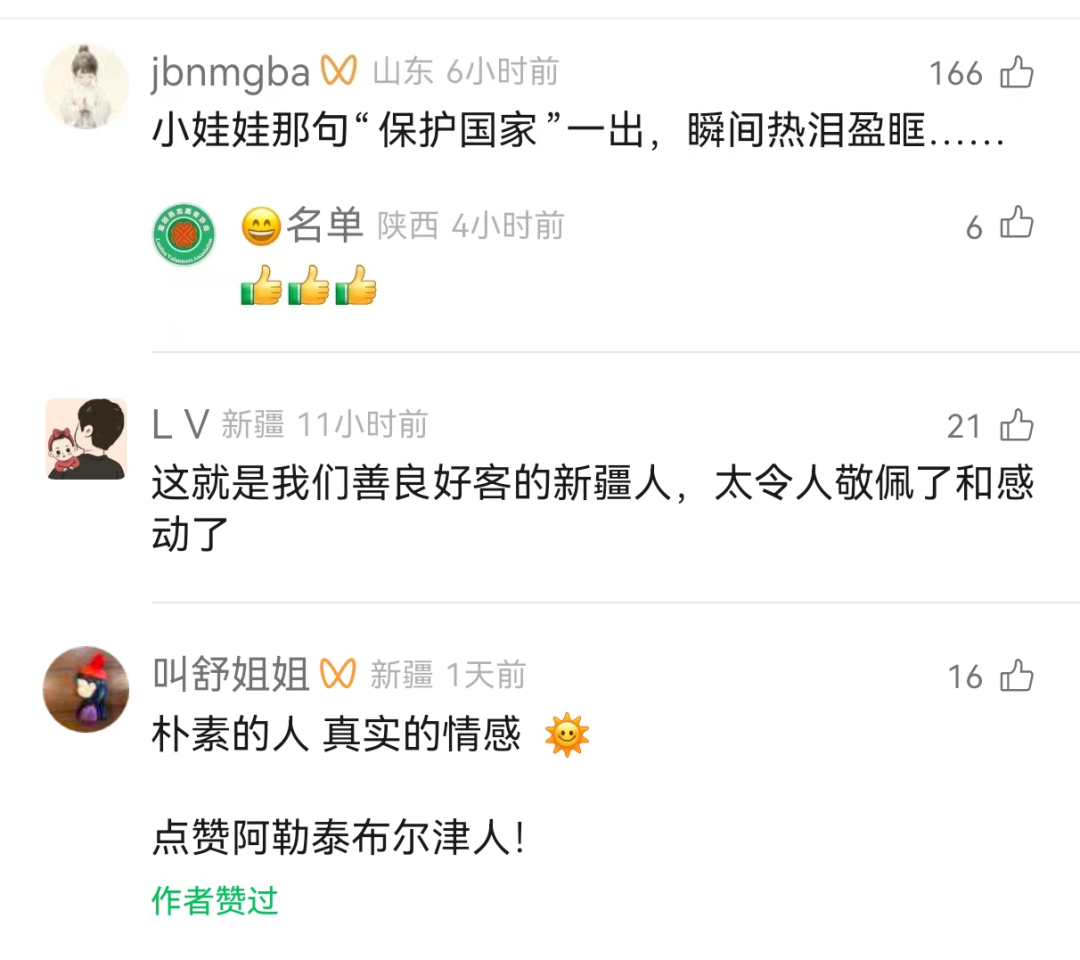Like the 名单 reply from 陕西
The width and height of the screenshot is (1080, 960).
coord(1017,223)
